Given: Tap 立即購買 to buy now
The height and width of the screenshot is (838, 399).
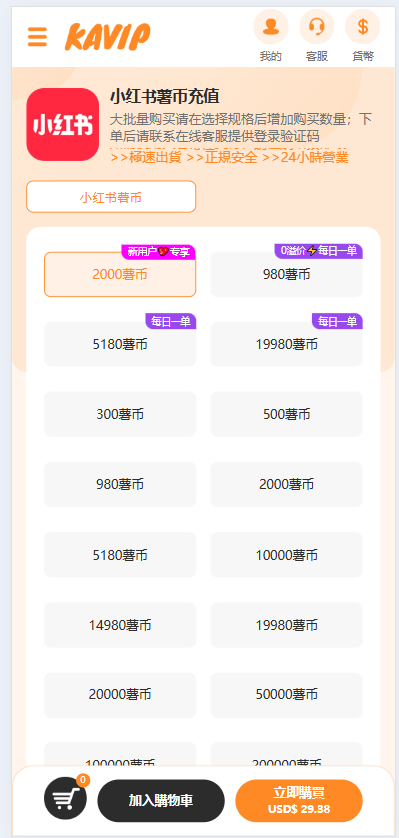Looking at the screenshot, I should pos(299,801).
